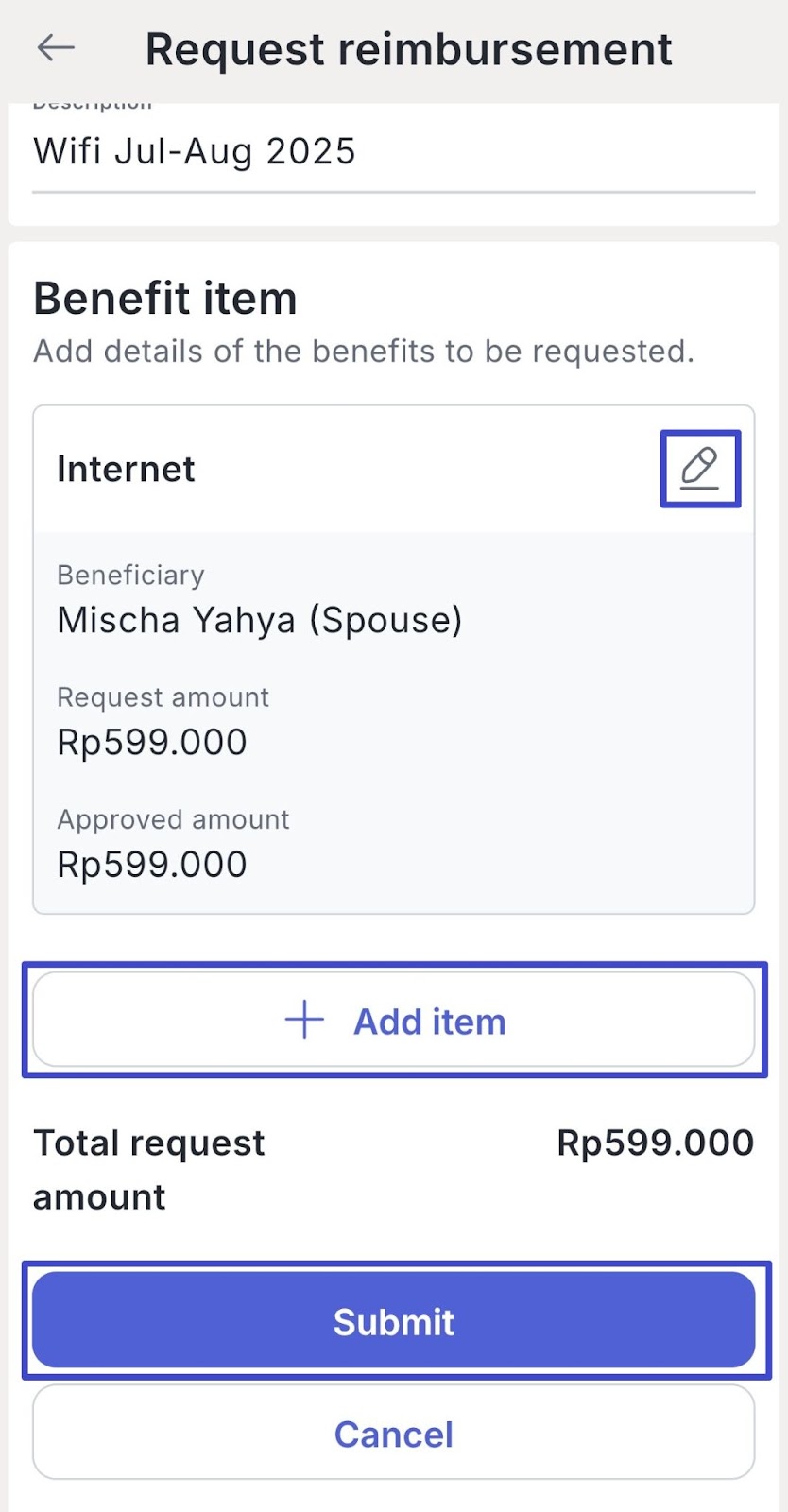
Task: Tap the Add item button
Action: tap(394, 1021)
